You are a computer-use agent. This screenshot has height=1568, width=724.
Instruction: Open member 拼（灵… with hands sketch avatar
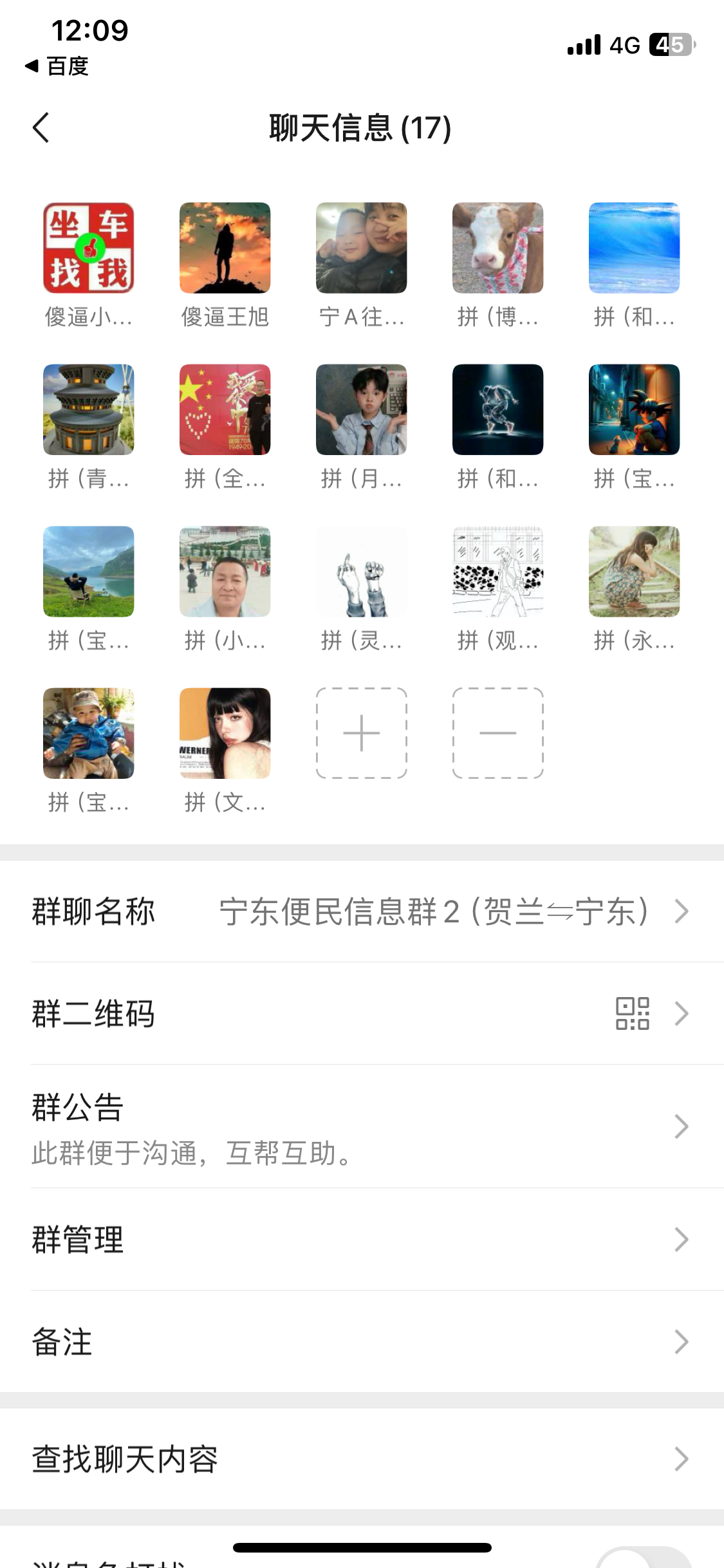(362, 589)
